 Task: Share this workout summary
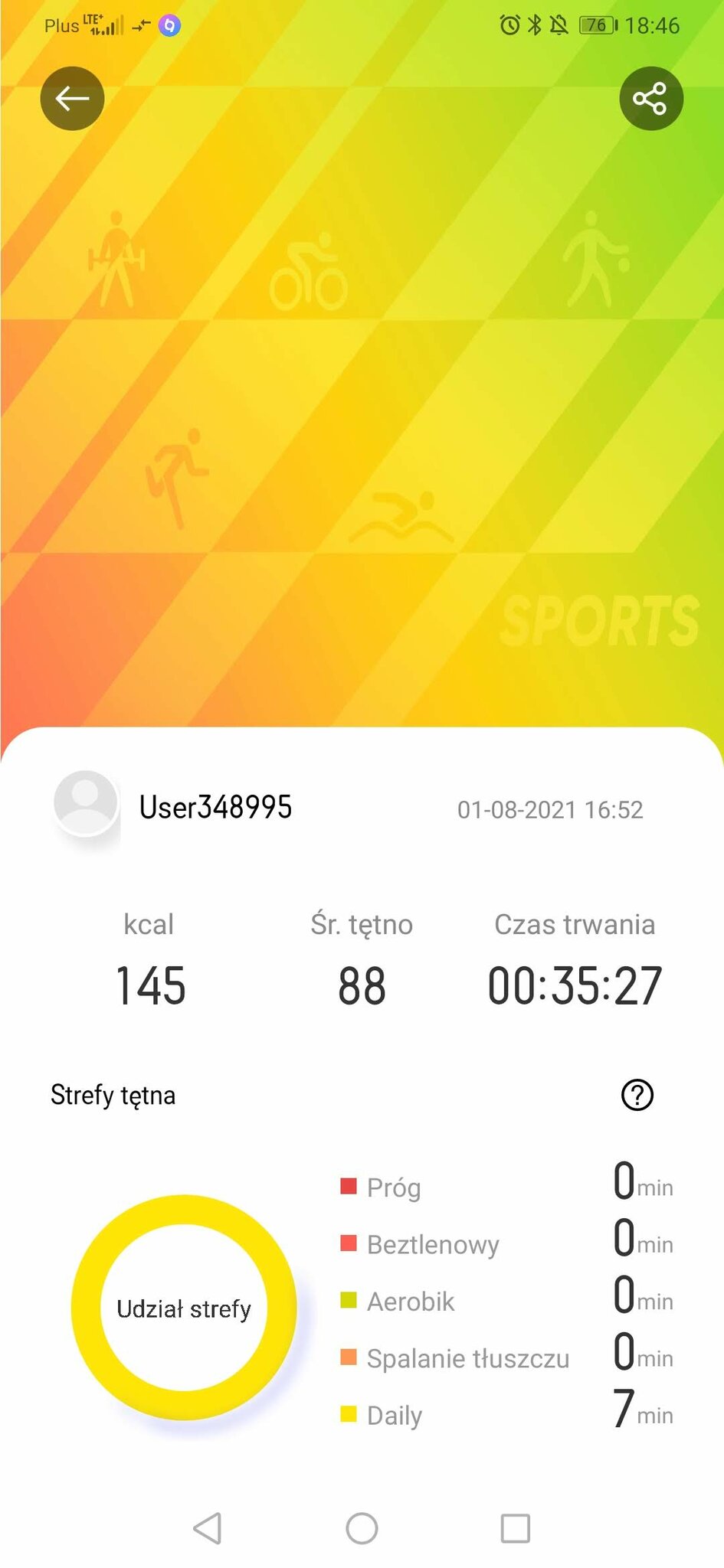pos(650,99)
